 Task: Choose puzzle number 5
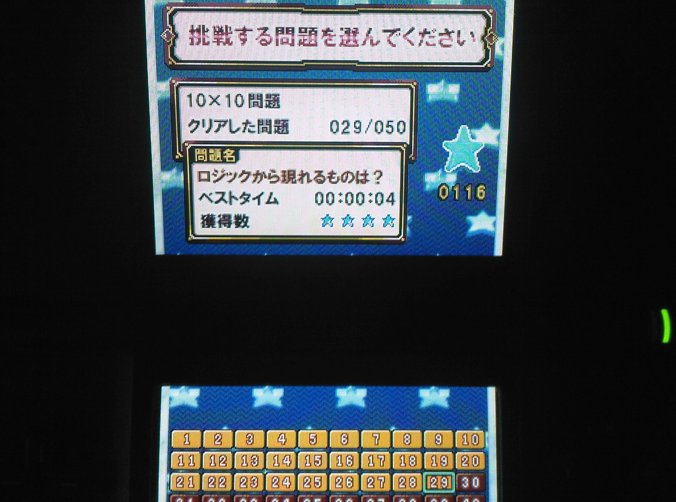click(312, 439)
